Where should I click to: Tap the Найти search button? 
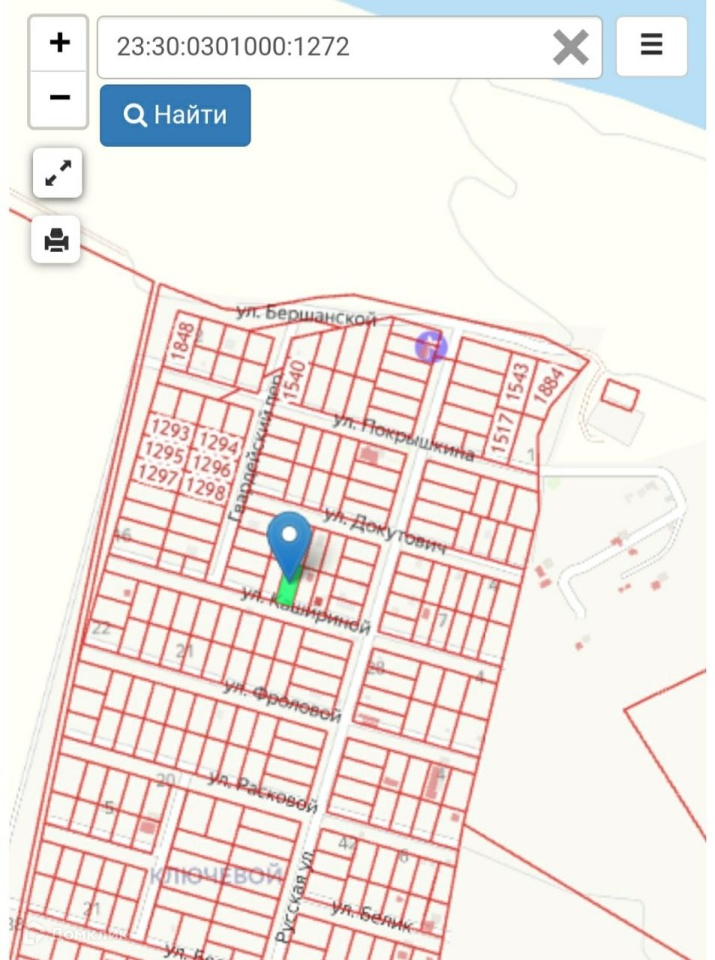click(175, 115)
